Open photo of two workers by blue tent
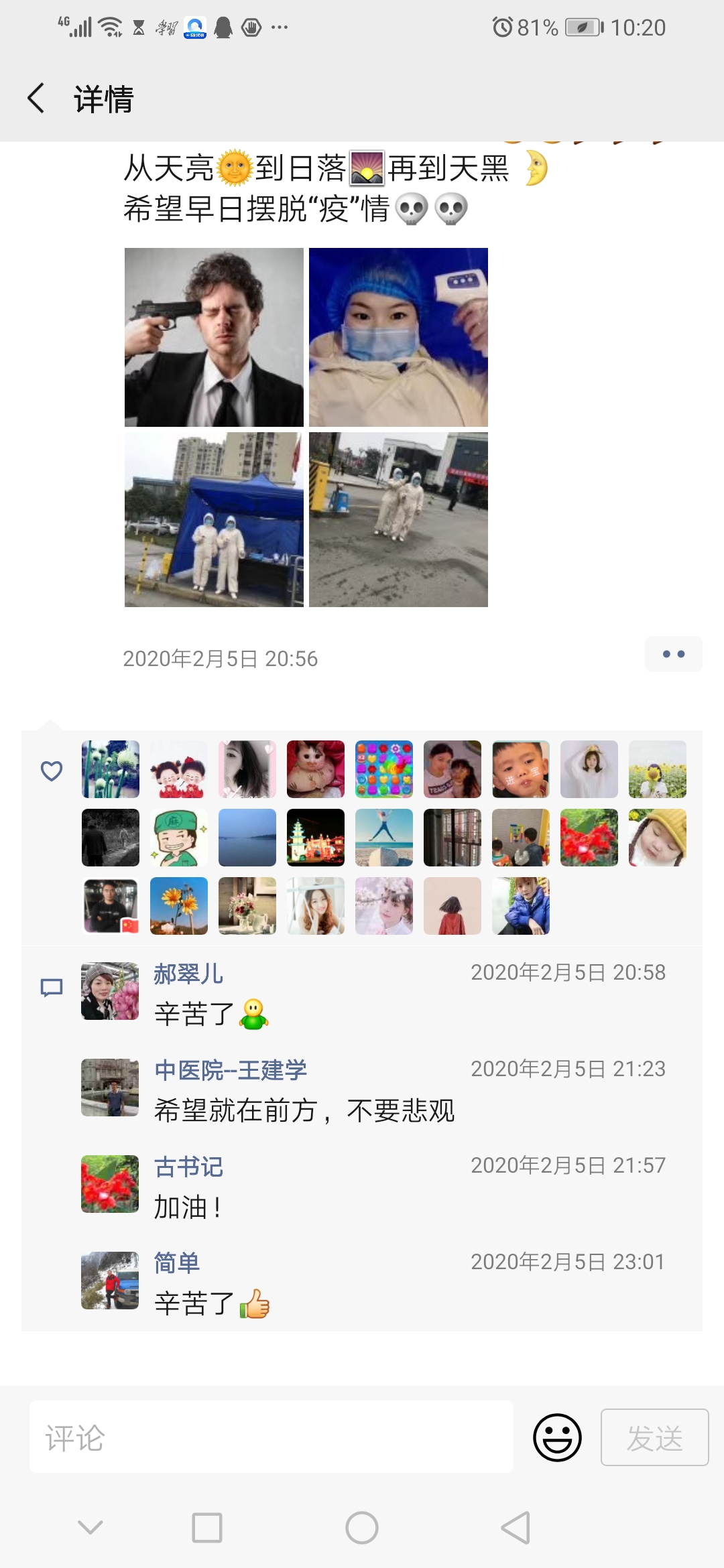This screenshot has height=1568, width=724. point(214,519)
